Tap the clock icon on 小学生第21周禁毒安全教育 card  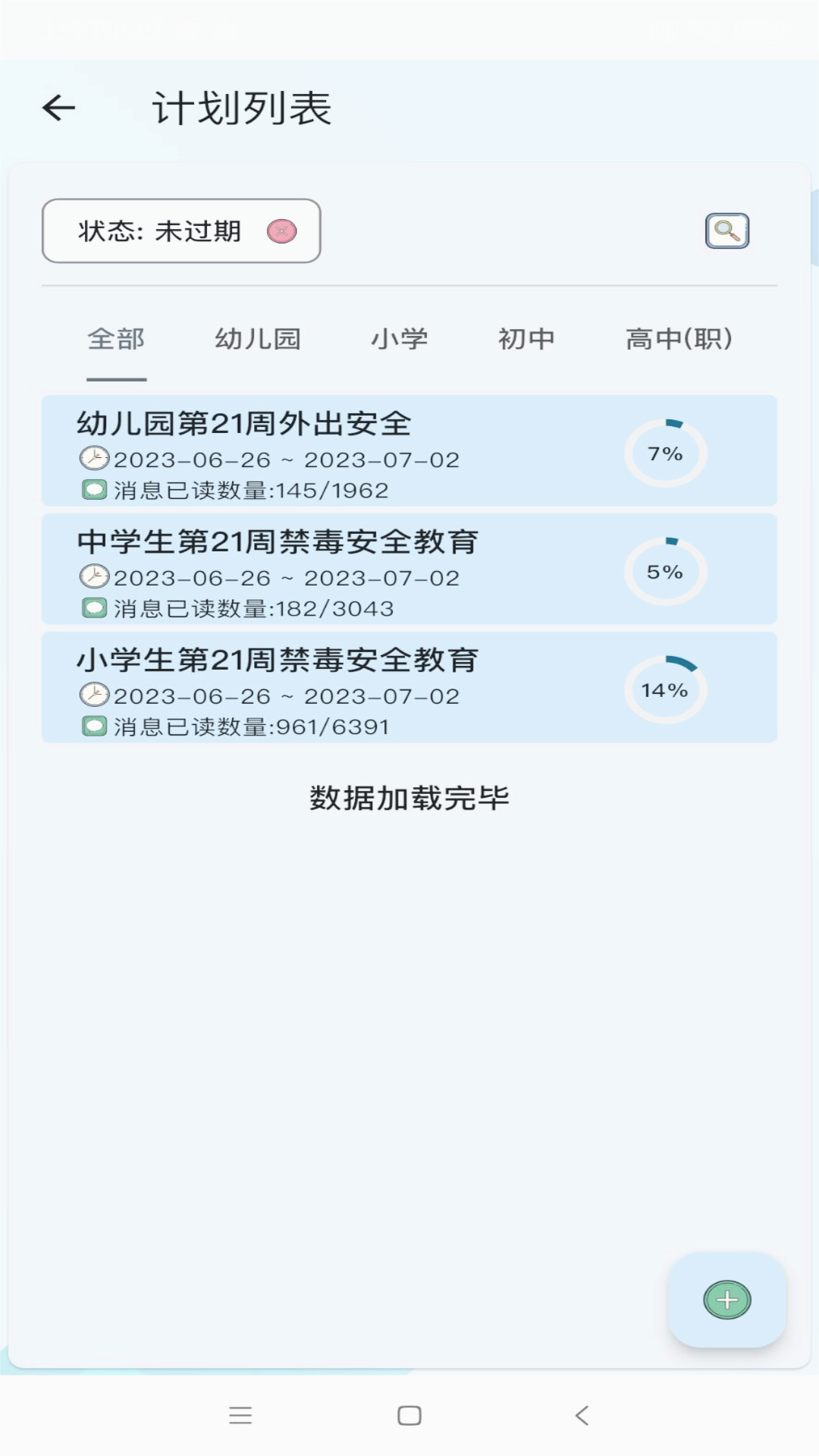(x=93, y=695)
